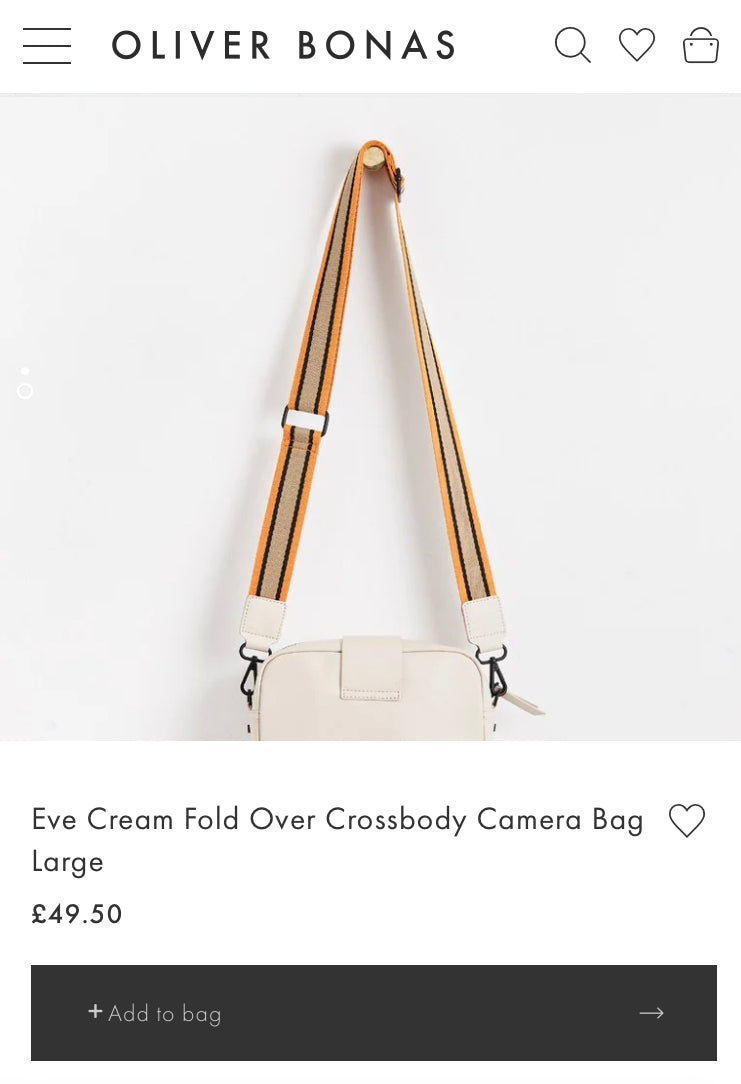The image size is (741, 1084).
Task: Go to homepage via the brand name
Action: tap(283, 45)
